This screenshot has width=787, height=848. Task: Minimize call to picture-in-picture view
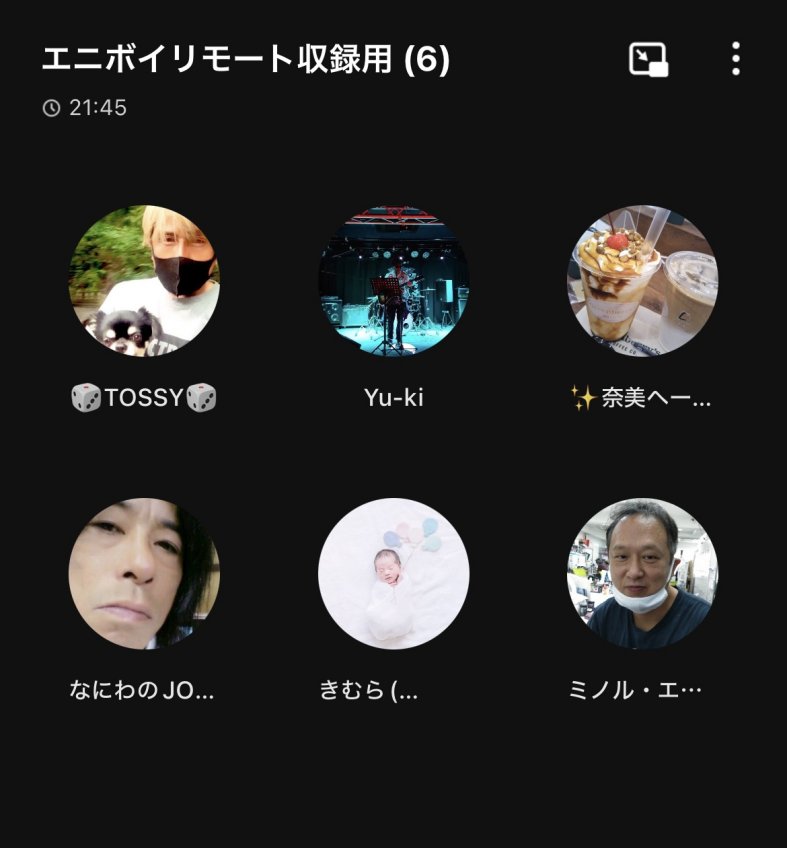(648, 60)
